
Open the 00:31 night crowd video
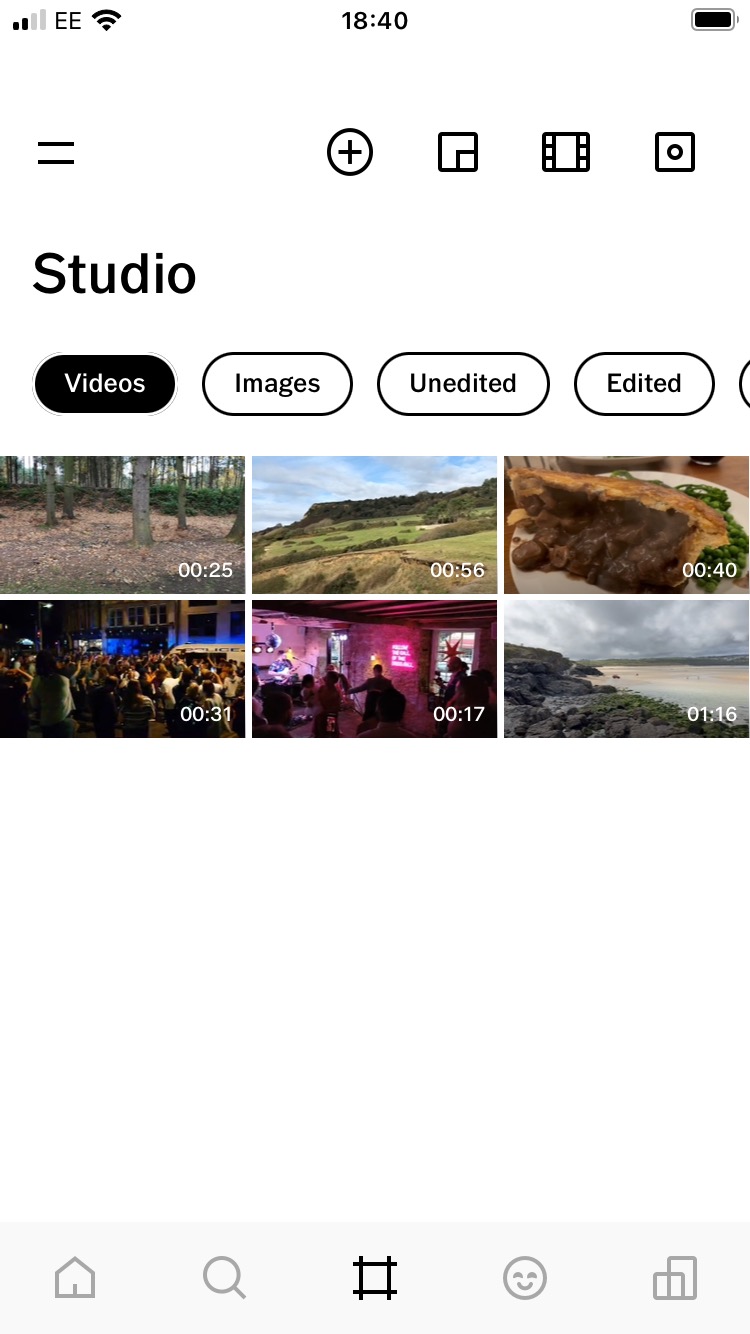(122, 669)
